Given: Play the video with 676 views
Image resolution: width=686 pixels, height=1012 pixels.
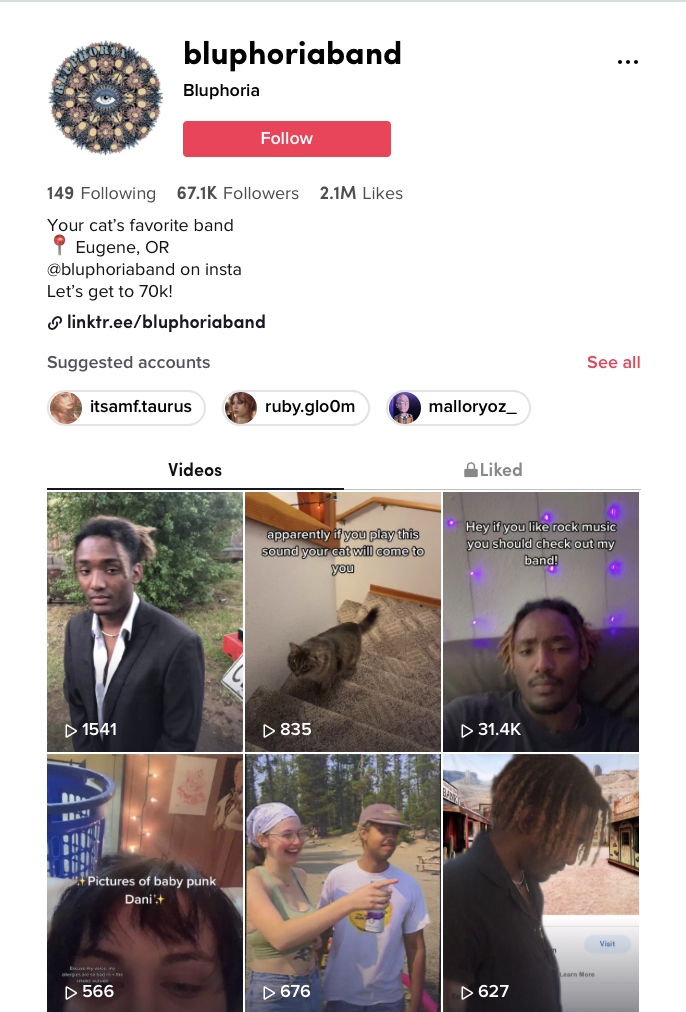Looking at the screenshot, I should tap(342, 882).
